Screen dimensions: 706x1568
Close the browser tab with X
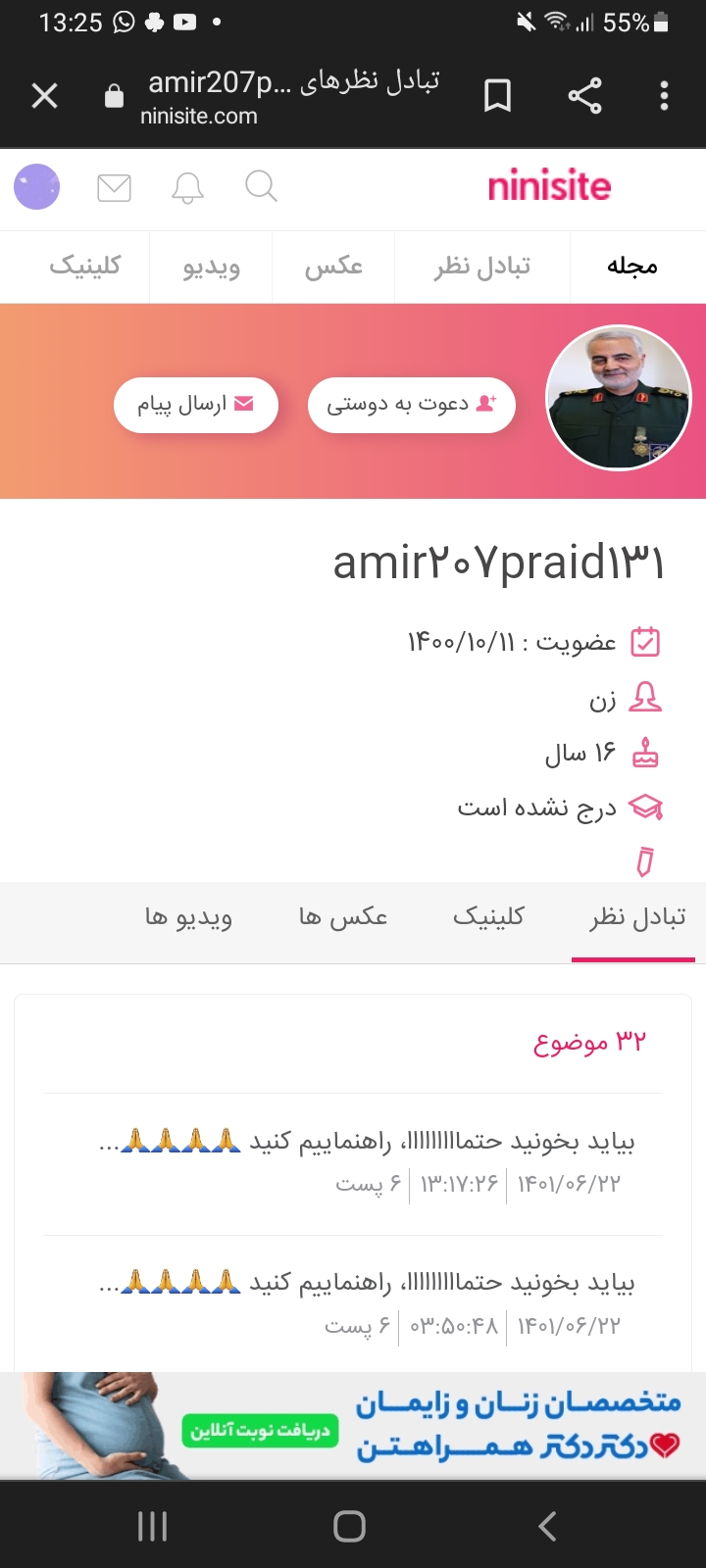[45, 96]
